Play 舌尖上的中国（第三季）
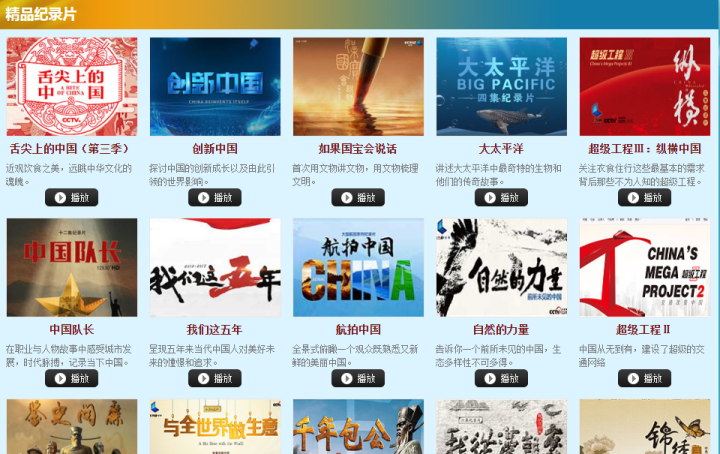This screenshot has height=454, width=720. tap(71, 197)
